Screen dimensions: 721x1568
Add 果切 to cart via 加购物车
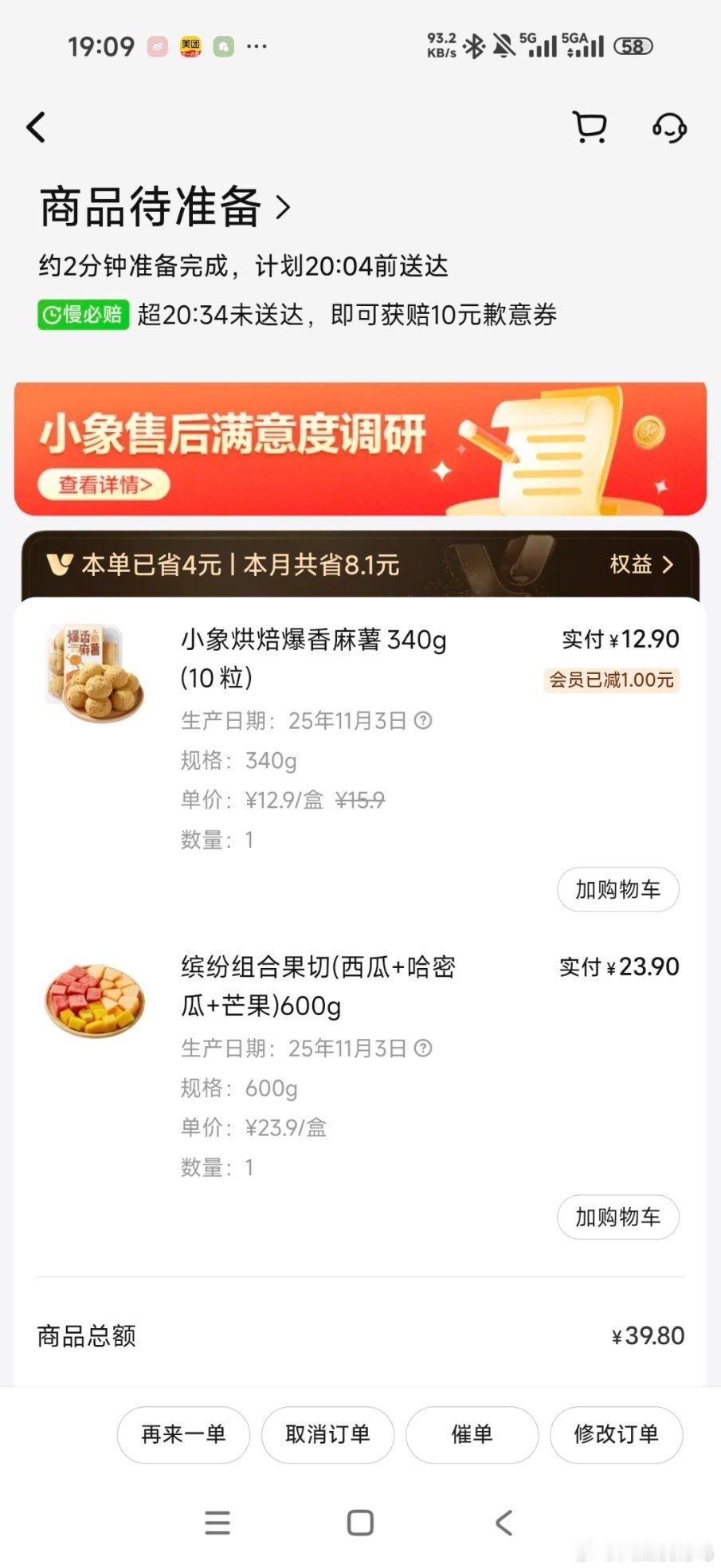pos(619,1217)
